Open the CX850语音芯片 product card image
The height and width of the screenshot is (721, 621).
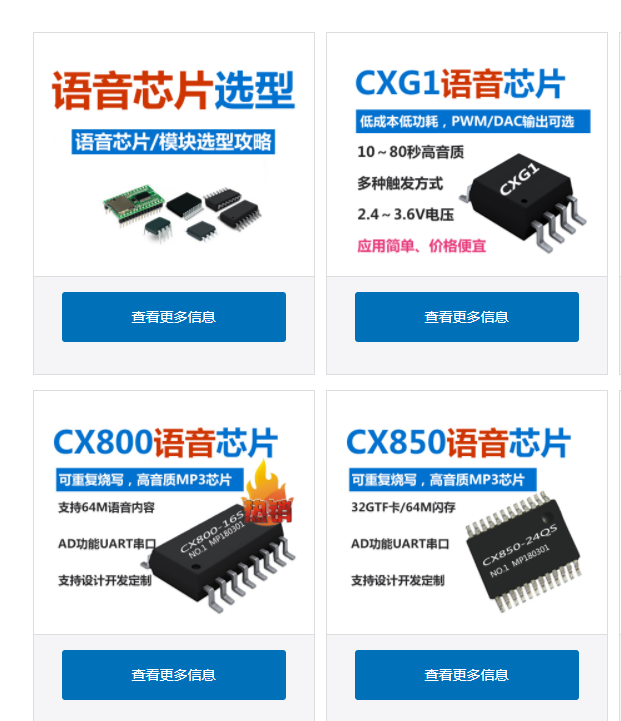466,513
